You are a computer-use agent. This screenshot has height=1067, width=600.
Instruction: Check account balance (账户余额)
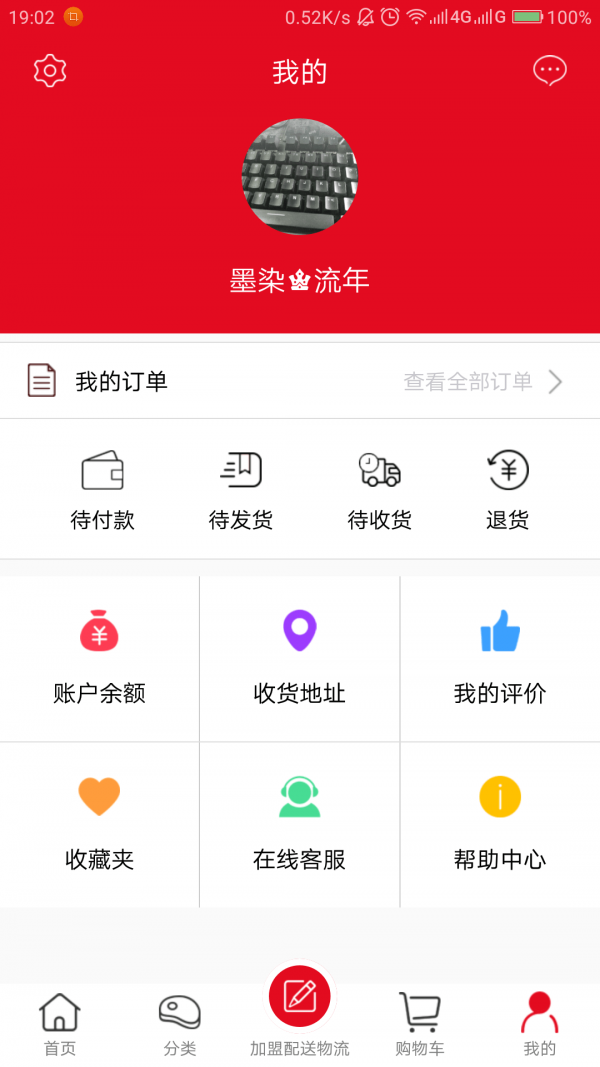click(100, 658)
